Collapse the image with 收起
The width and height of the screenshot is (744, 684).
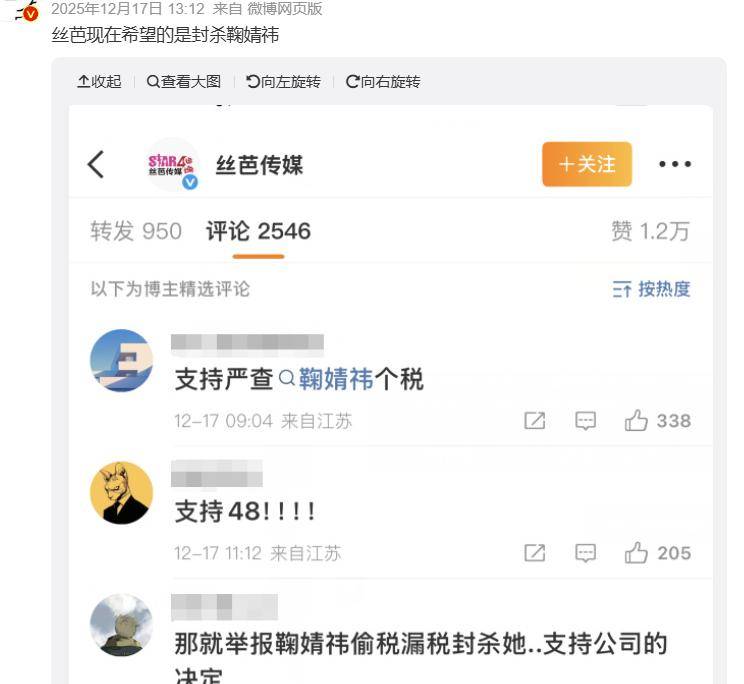(x=99, y=82)
